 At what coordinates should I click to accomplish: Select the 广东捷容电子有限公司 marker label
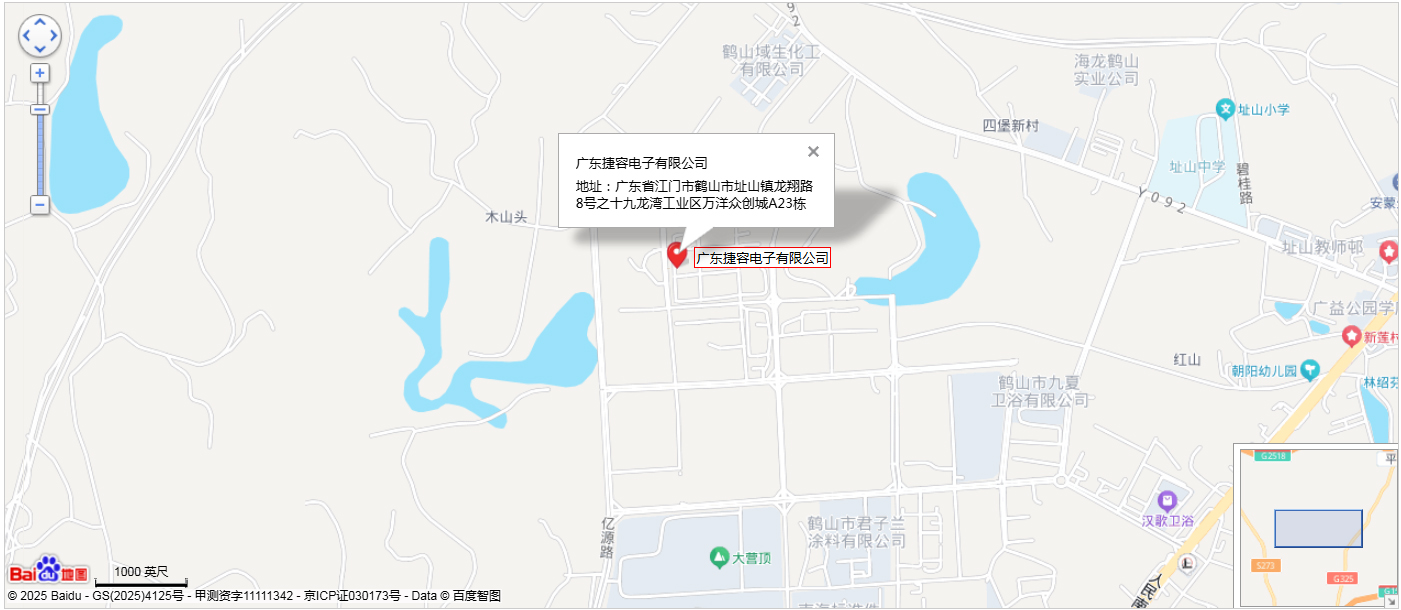[x=762, y=258]
